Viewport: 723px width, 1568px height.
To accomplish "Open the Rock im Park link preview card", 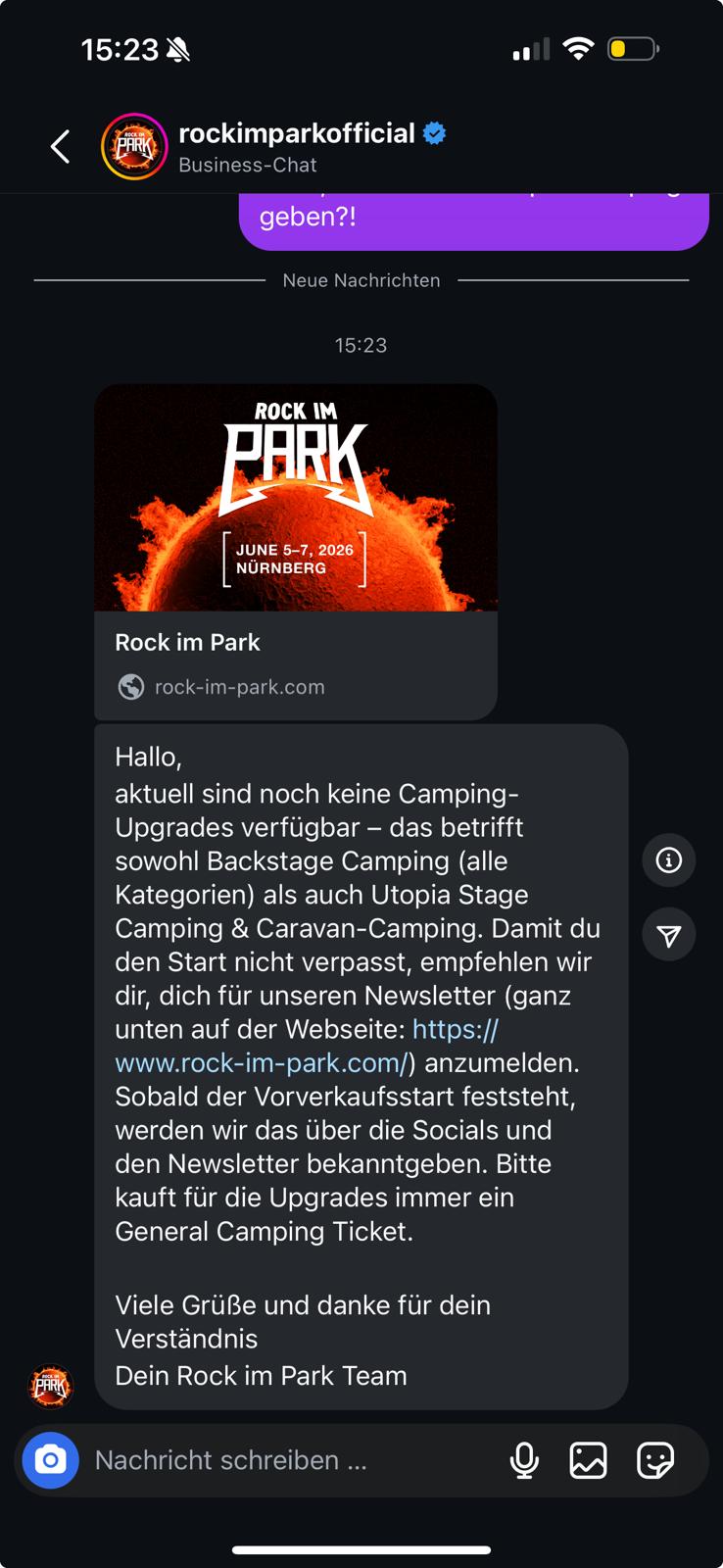I will coord(296,552).
